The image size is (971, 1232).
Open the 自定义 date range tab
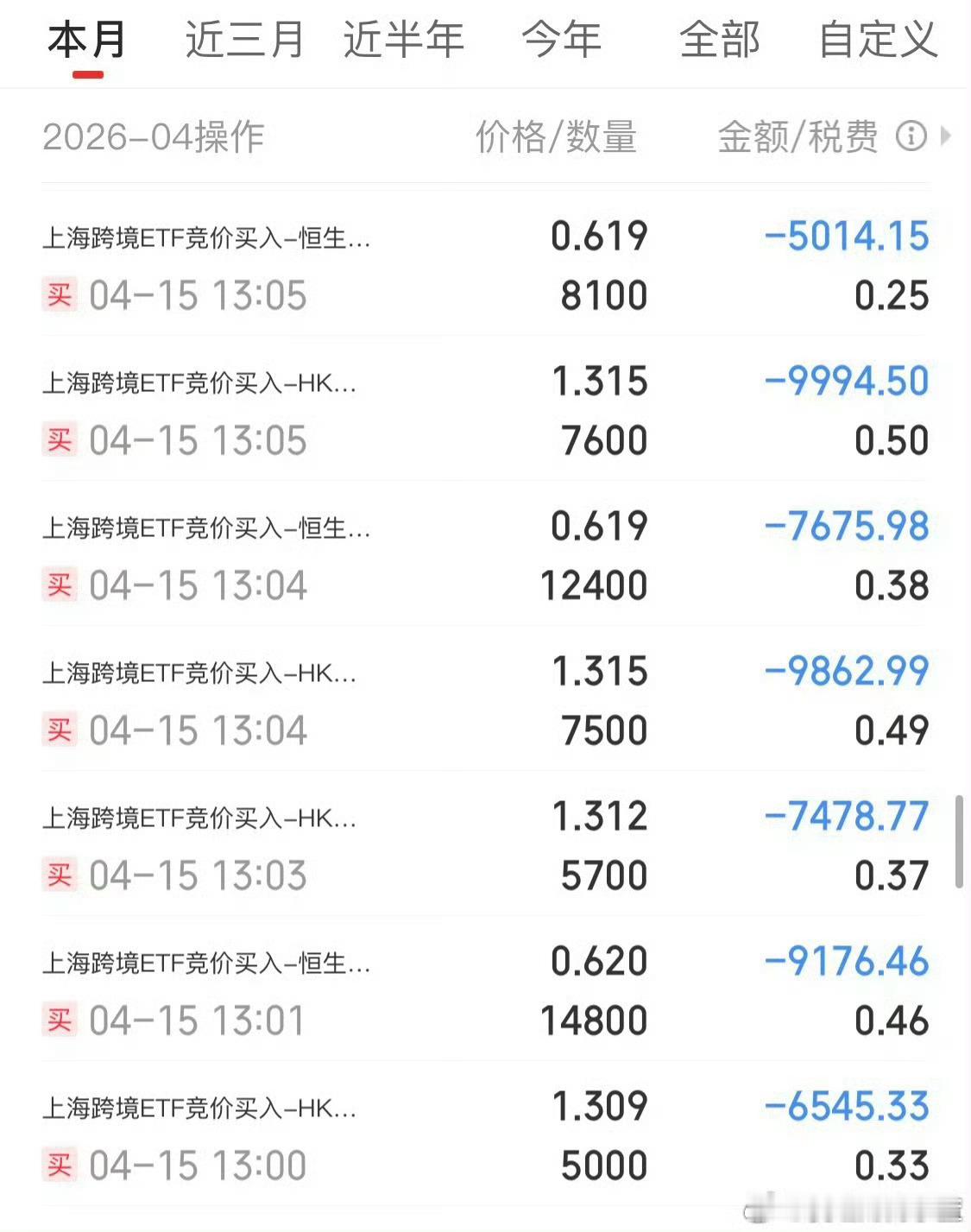[878, 41]
